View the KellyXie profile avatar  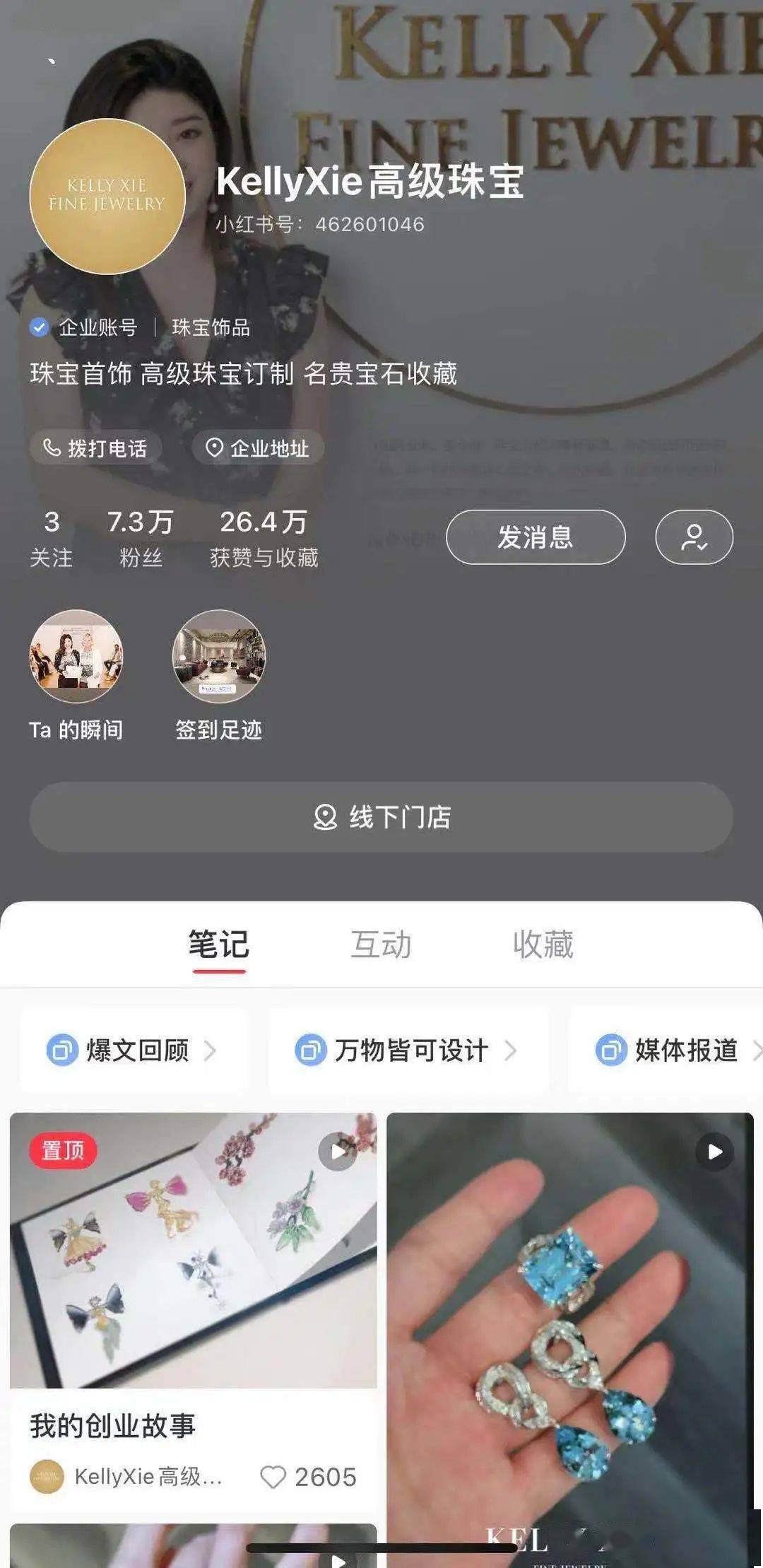coord(107,197)
